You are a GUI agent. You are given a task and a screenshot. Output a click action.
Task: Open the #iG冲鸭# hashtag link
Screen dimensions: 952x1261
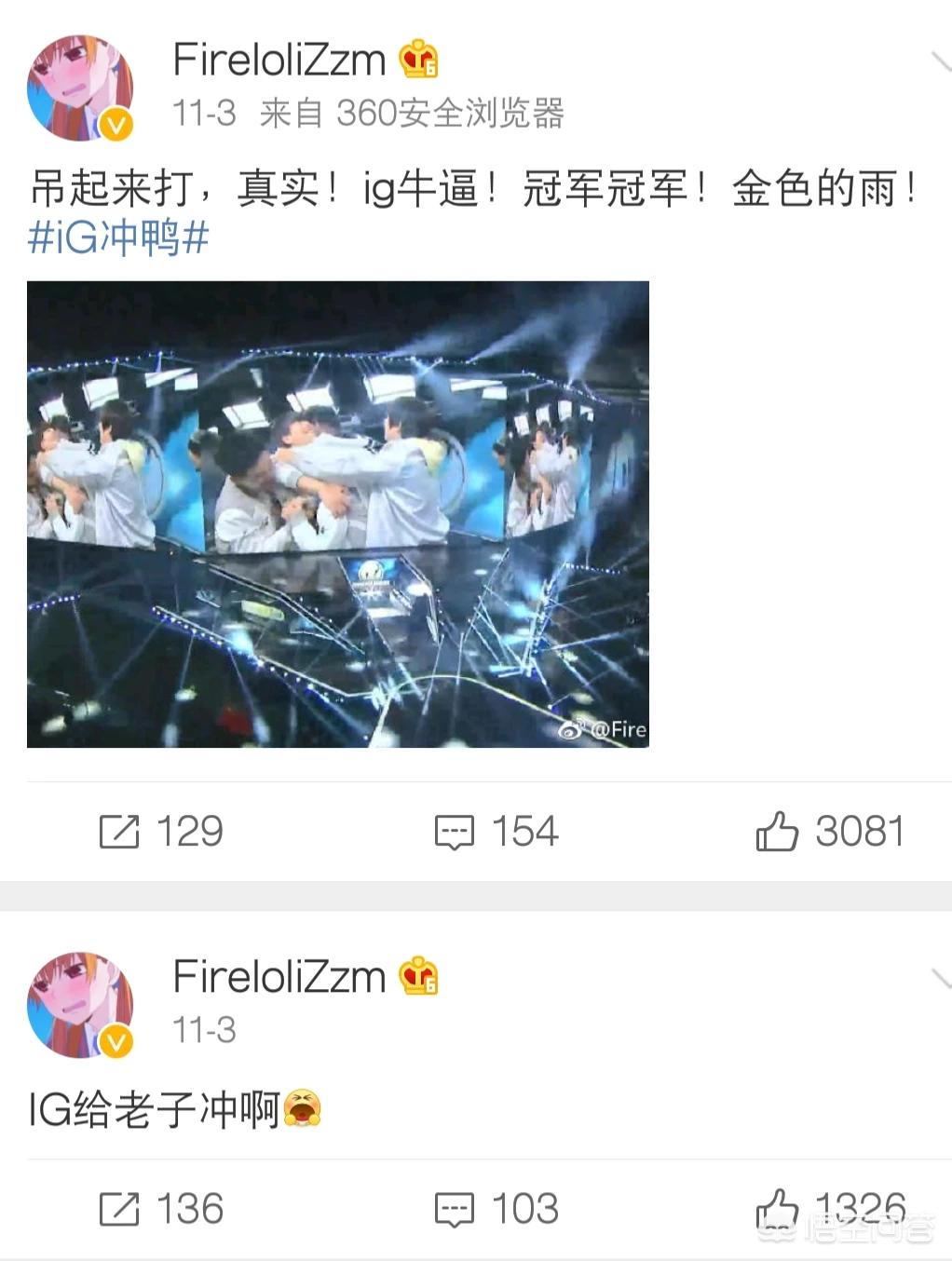pyautogui.click(x=119, y=238)
